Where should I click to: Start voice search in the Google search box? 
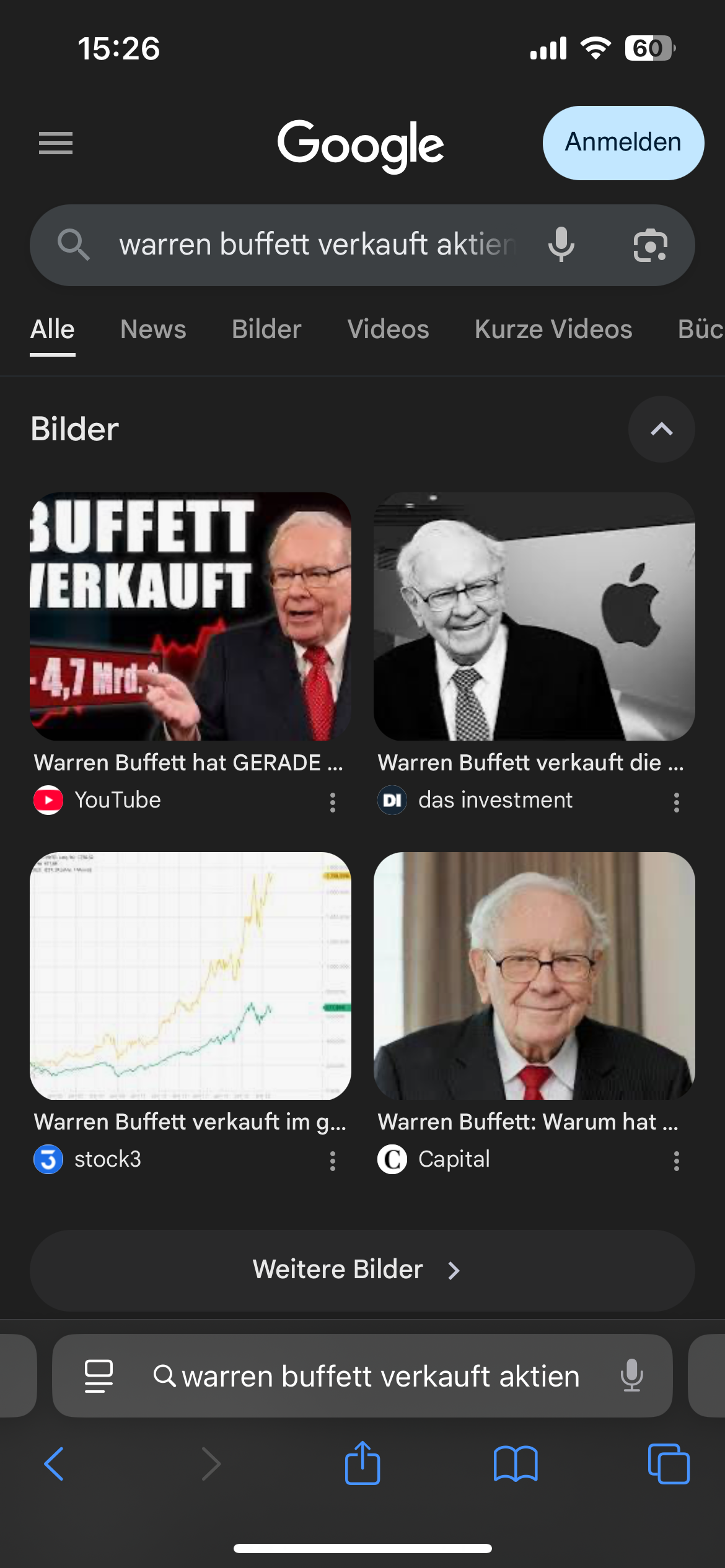561,245
